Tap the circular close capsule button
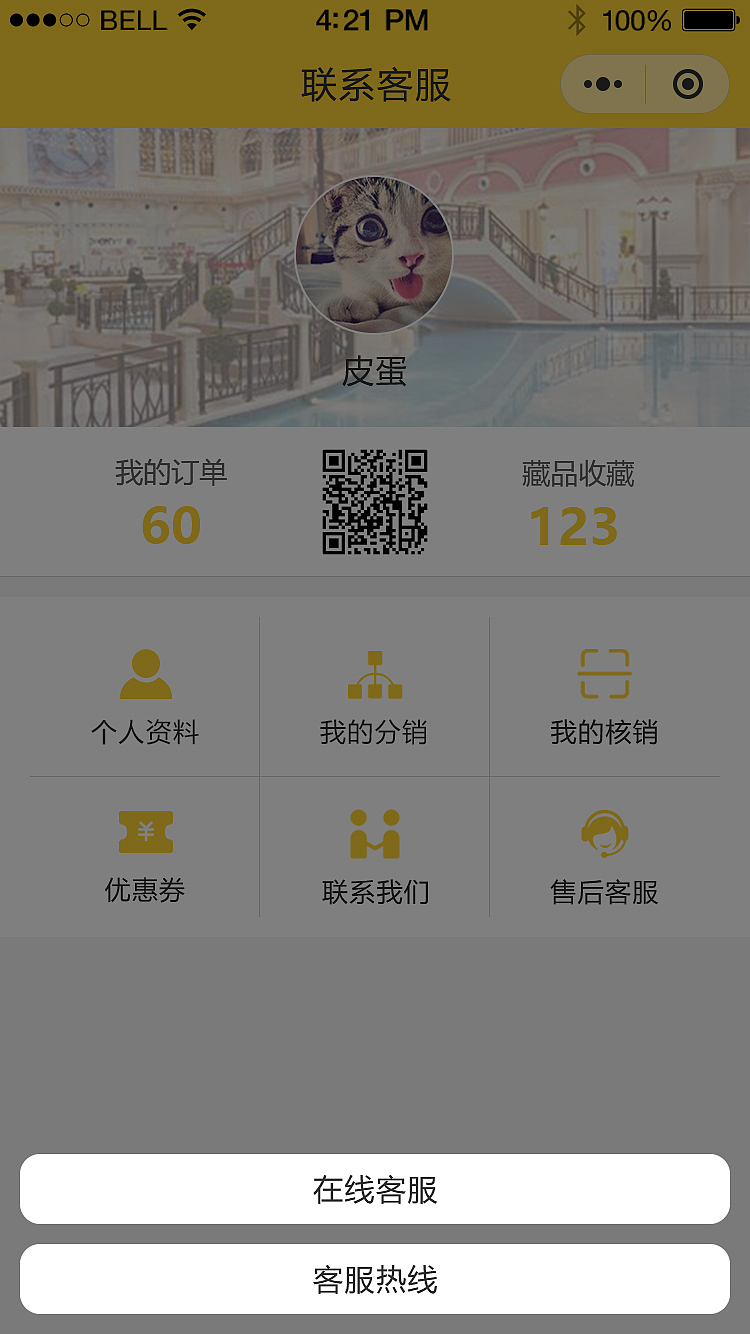The width and height of the screenshot is (750, 1334). pos(685,84)
